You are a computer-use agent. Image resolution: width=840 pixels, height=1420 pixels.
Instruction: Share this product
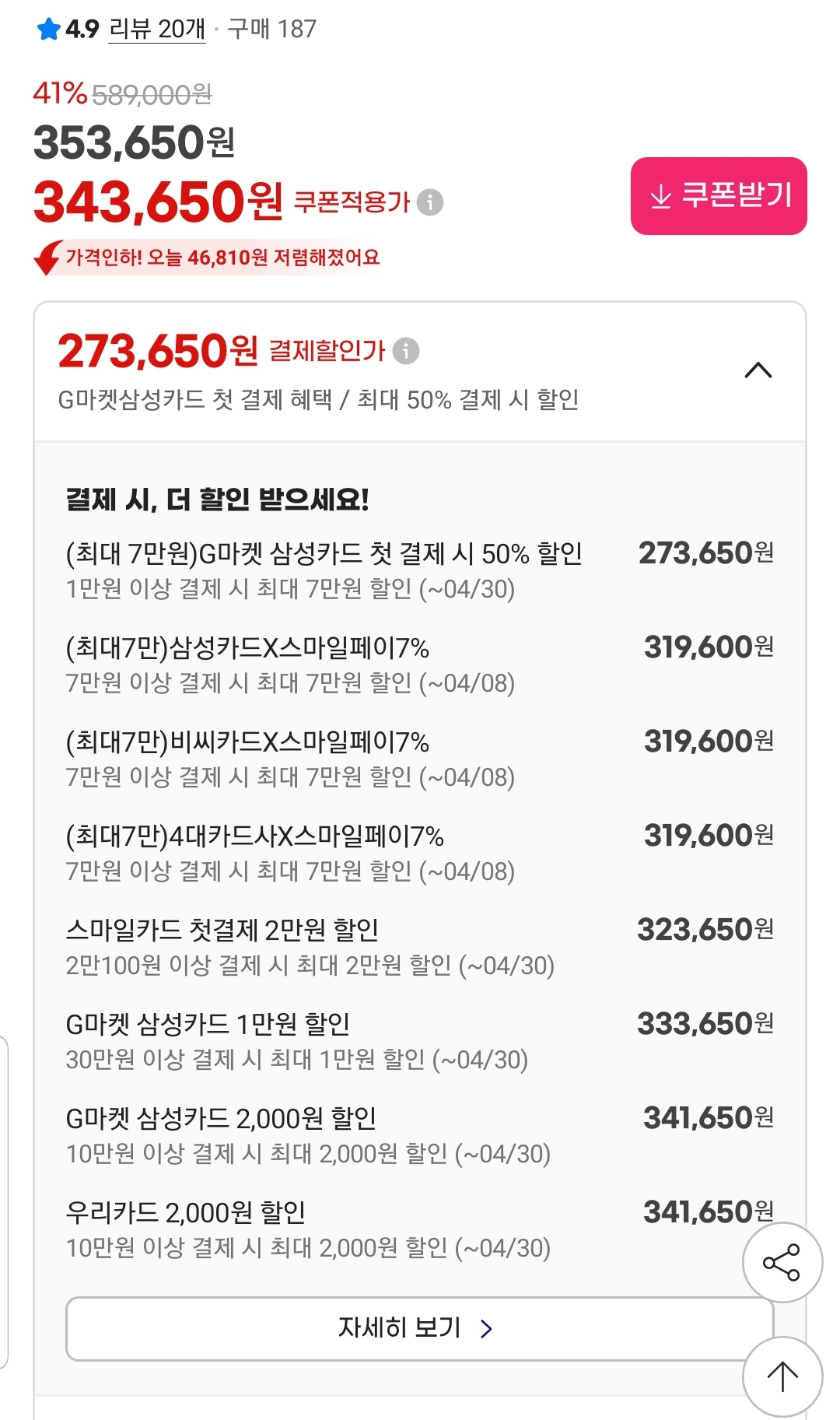point(782,1262)
